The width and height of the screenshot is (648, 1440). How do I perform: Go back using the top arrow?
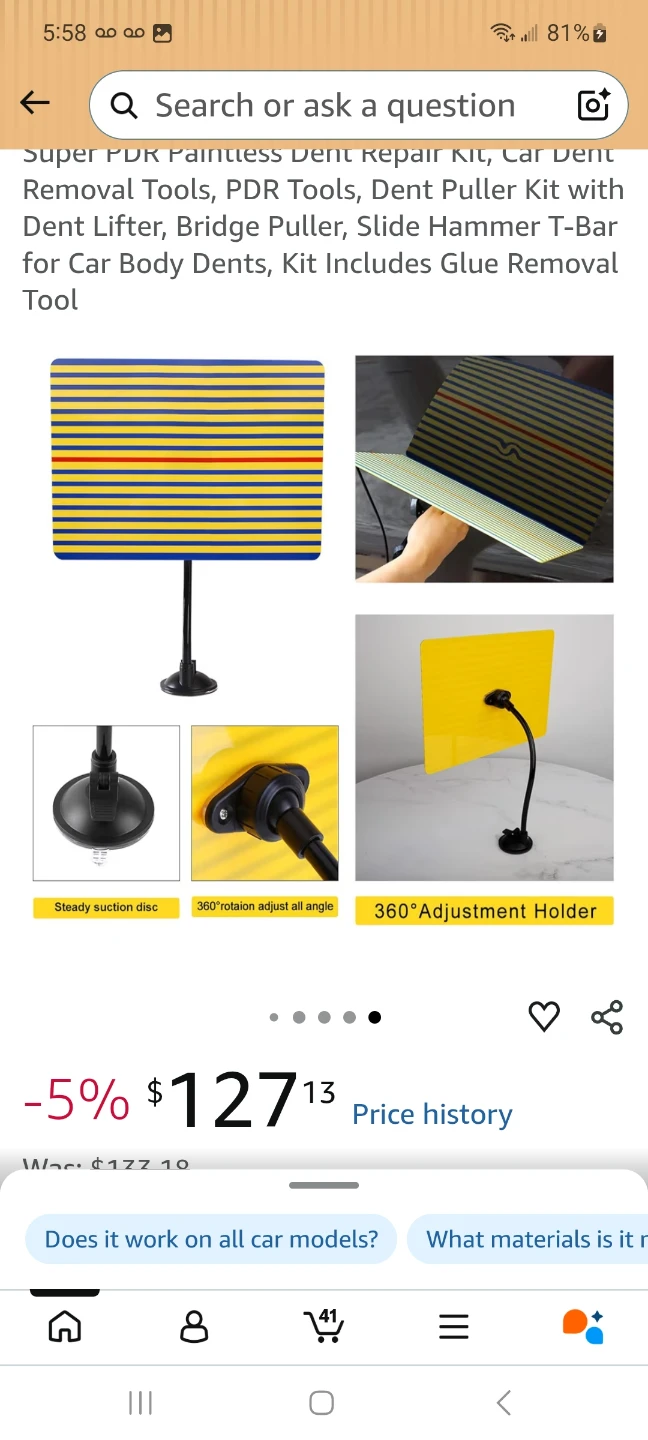pos(35,102)
